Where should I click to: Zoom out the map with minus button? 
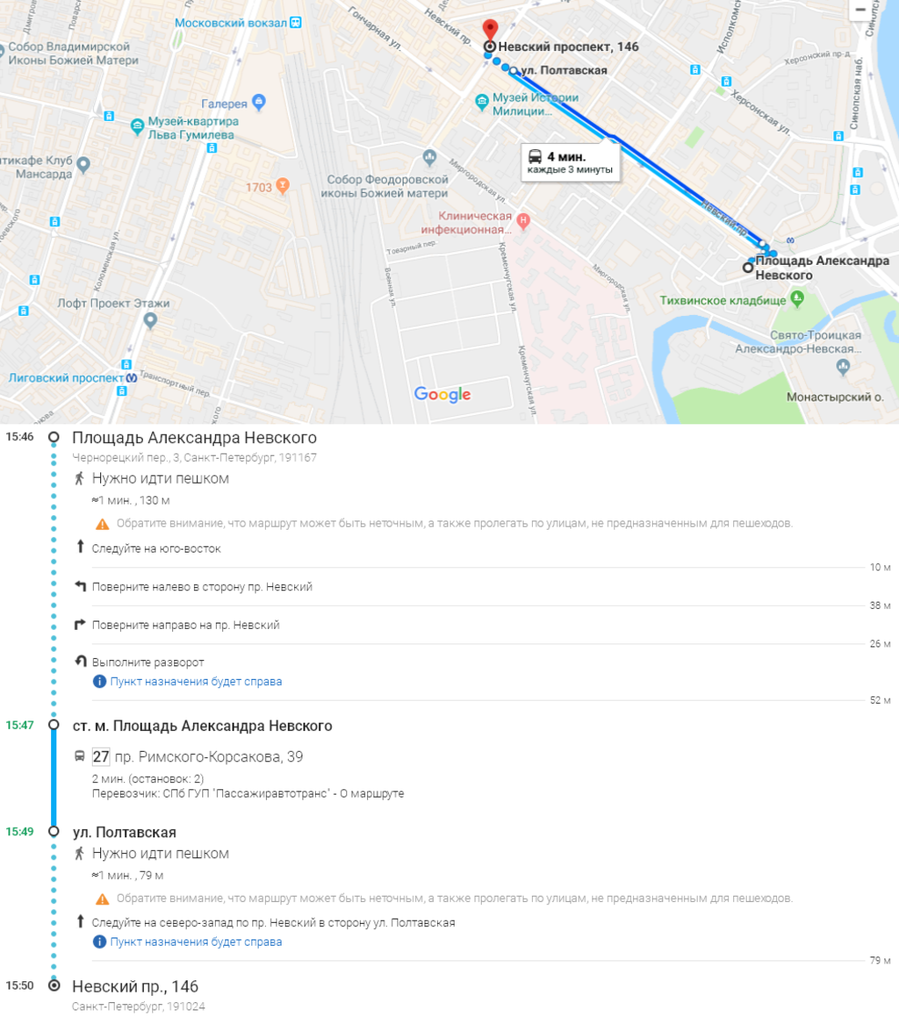pyautogui.click(x=860, y=9)
